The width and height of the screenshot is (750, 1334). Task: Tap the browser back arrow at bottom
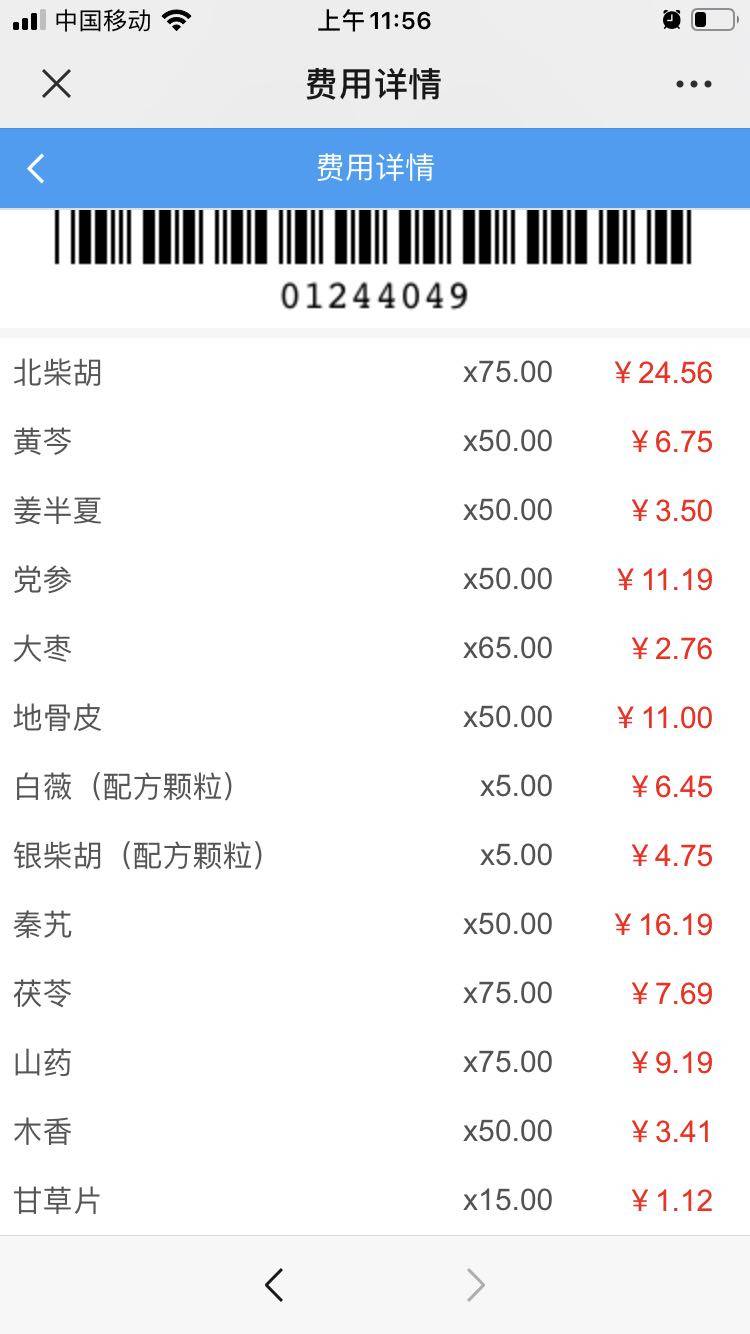click(x=274, y=1285)
